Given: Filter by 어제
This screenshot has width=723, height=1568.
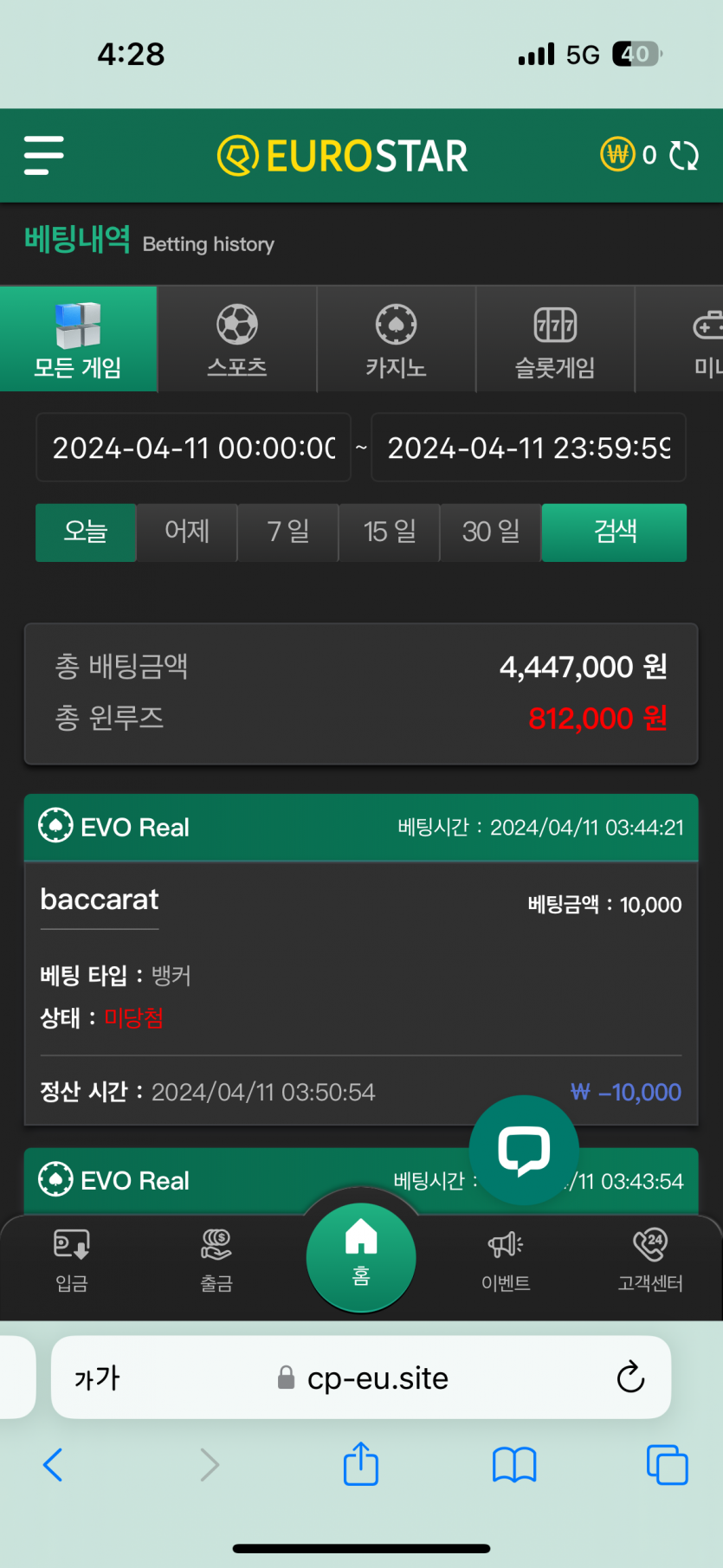Looking at the screenshot, I should (x=187, y=532).
